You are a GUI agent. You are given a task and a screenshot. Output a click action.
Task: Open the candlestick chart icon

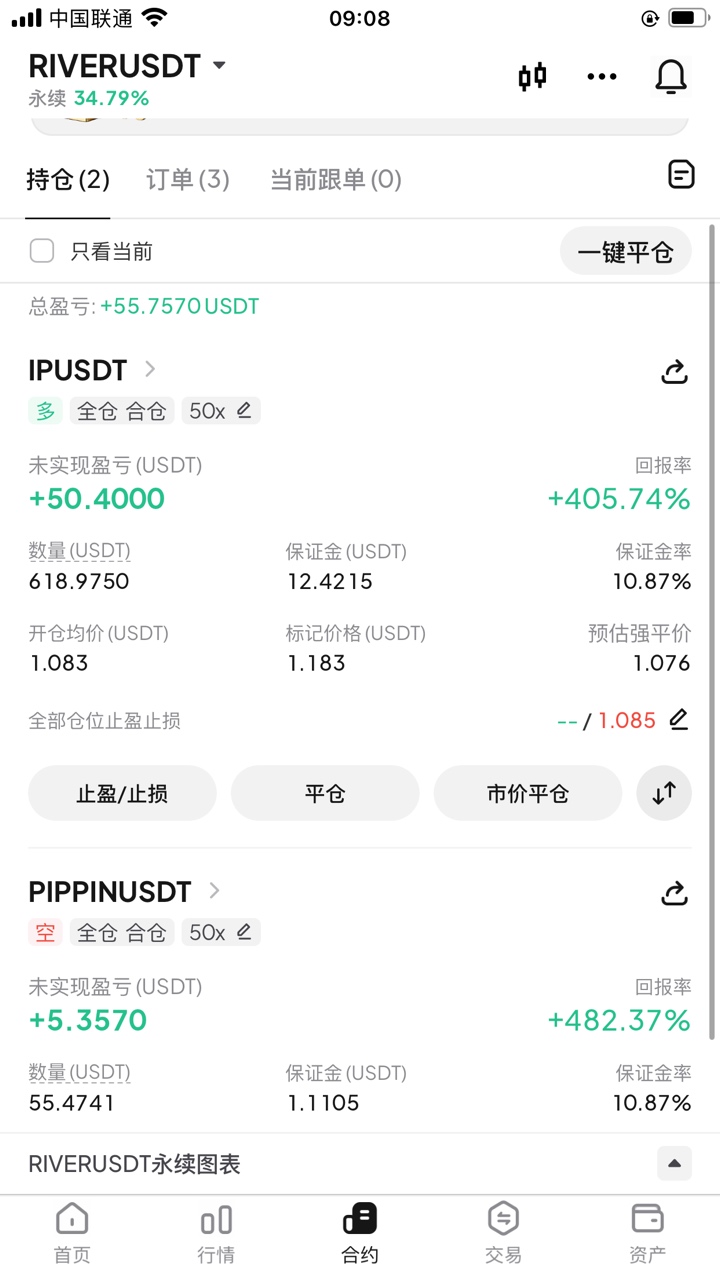coord(533,76)
